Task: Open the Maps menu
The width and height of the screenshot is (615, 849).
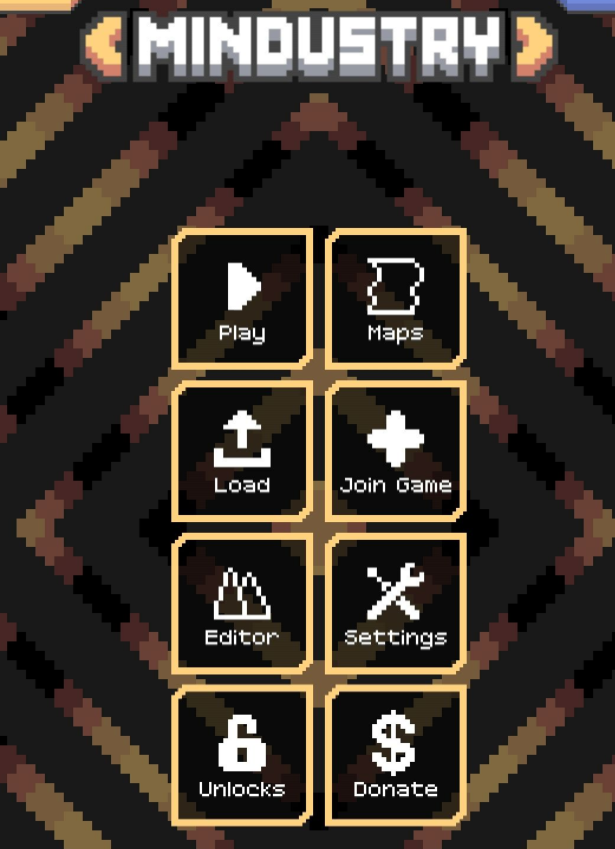Action: click(x=396, y=299)
